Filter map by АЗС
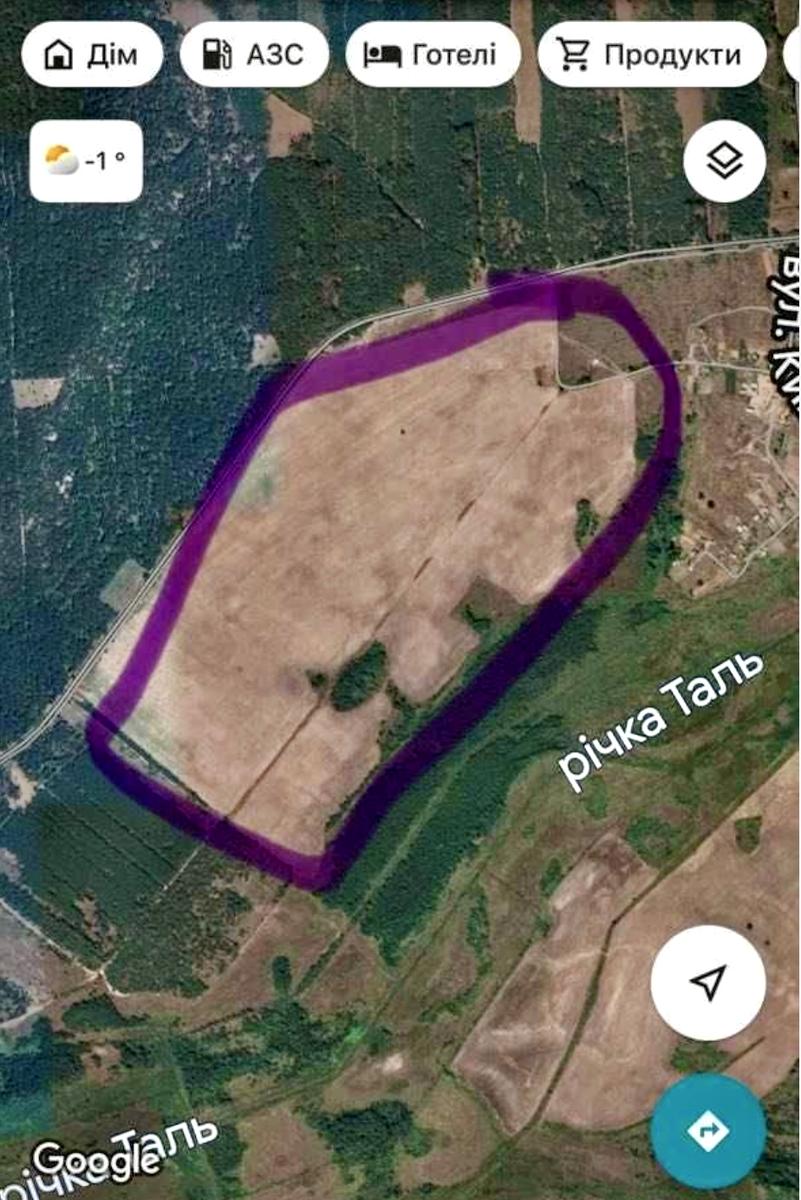 coord(254,54)
